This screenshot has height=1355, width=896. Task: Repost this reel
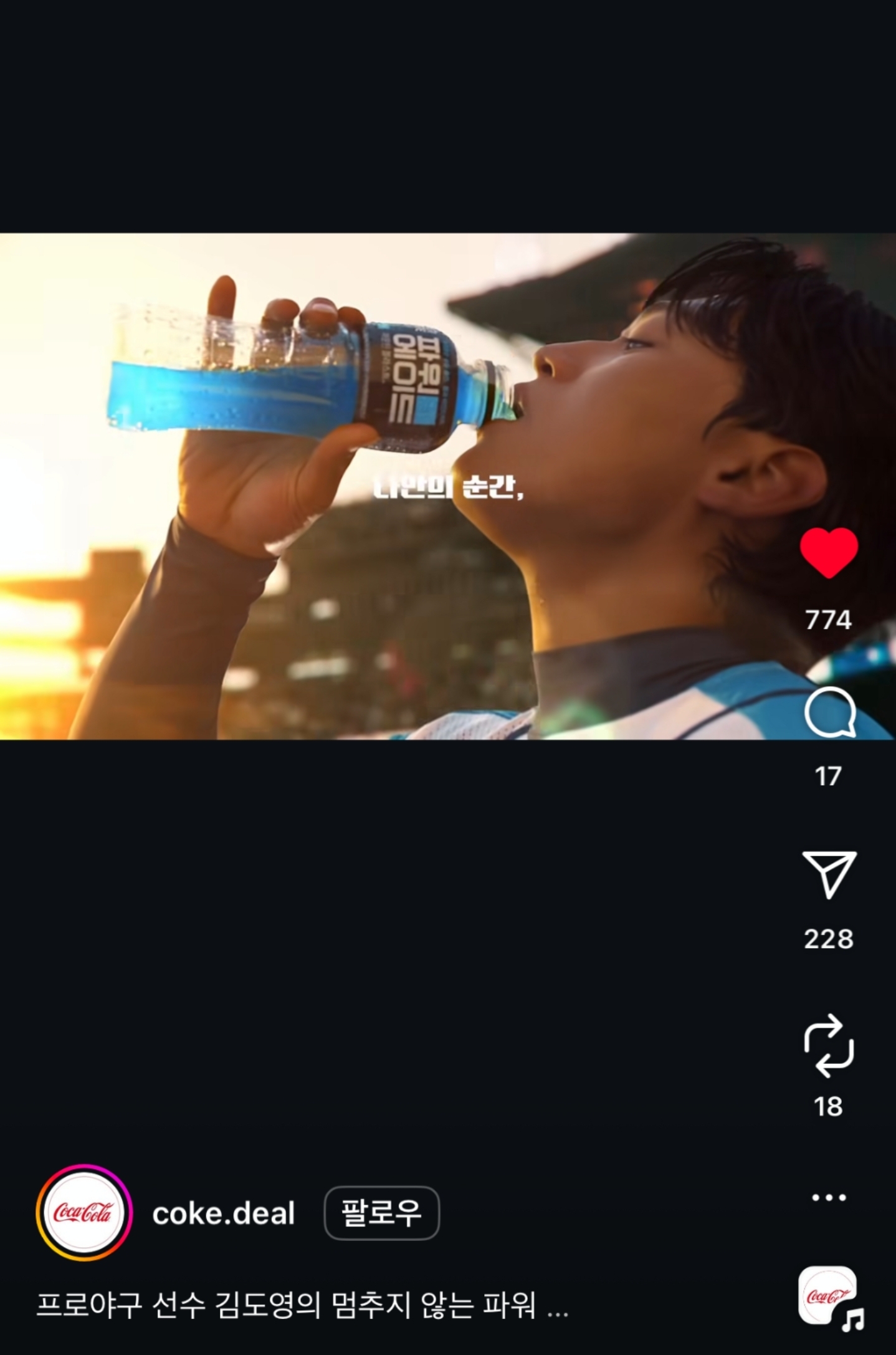tap(829, 1046)
